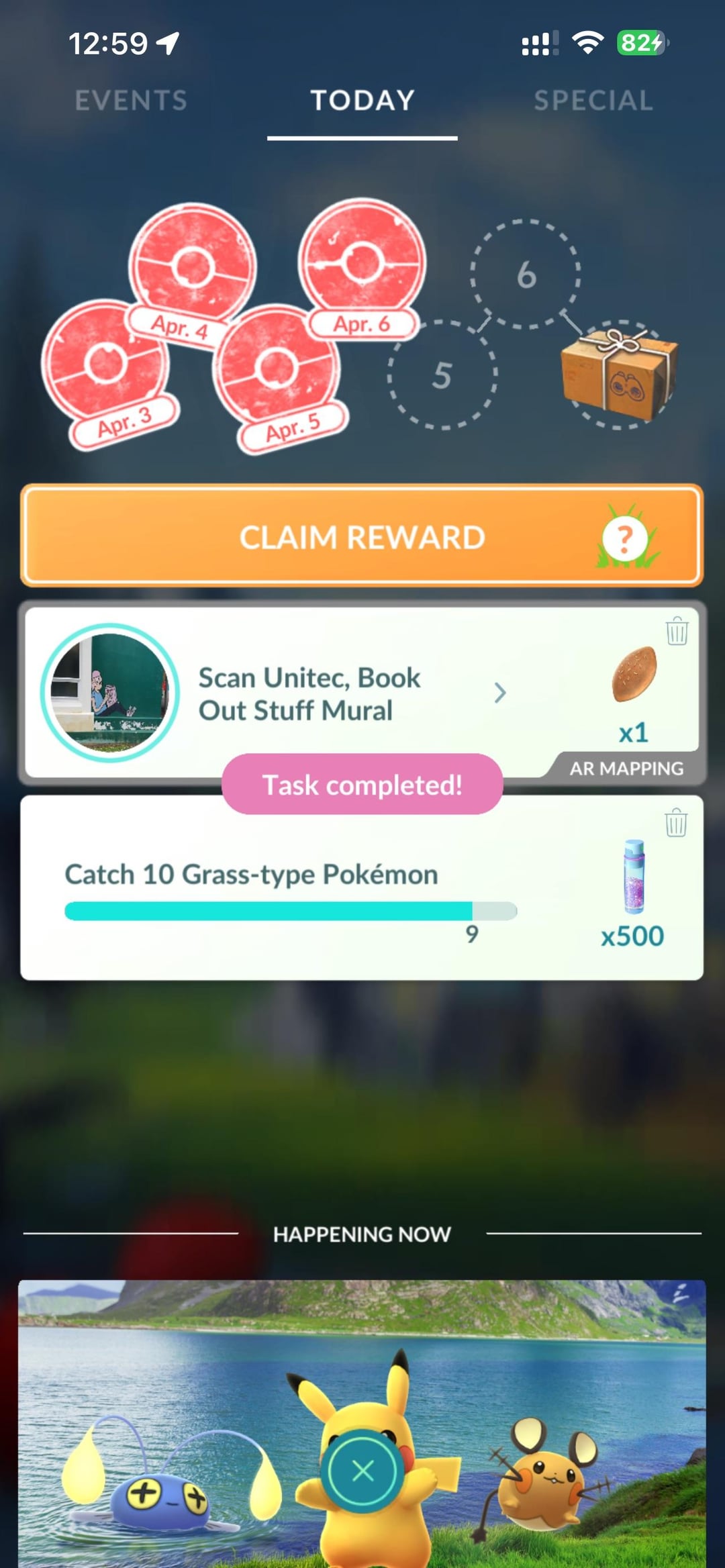Switch to the Events tab

[x=131, y=101]
